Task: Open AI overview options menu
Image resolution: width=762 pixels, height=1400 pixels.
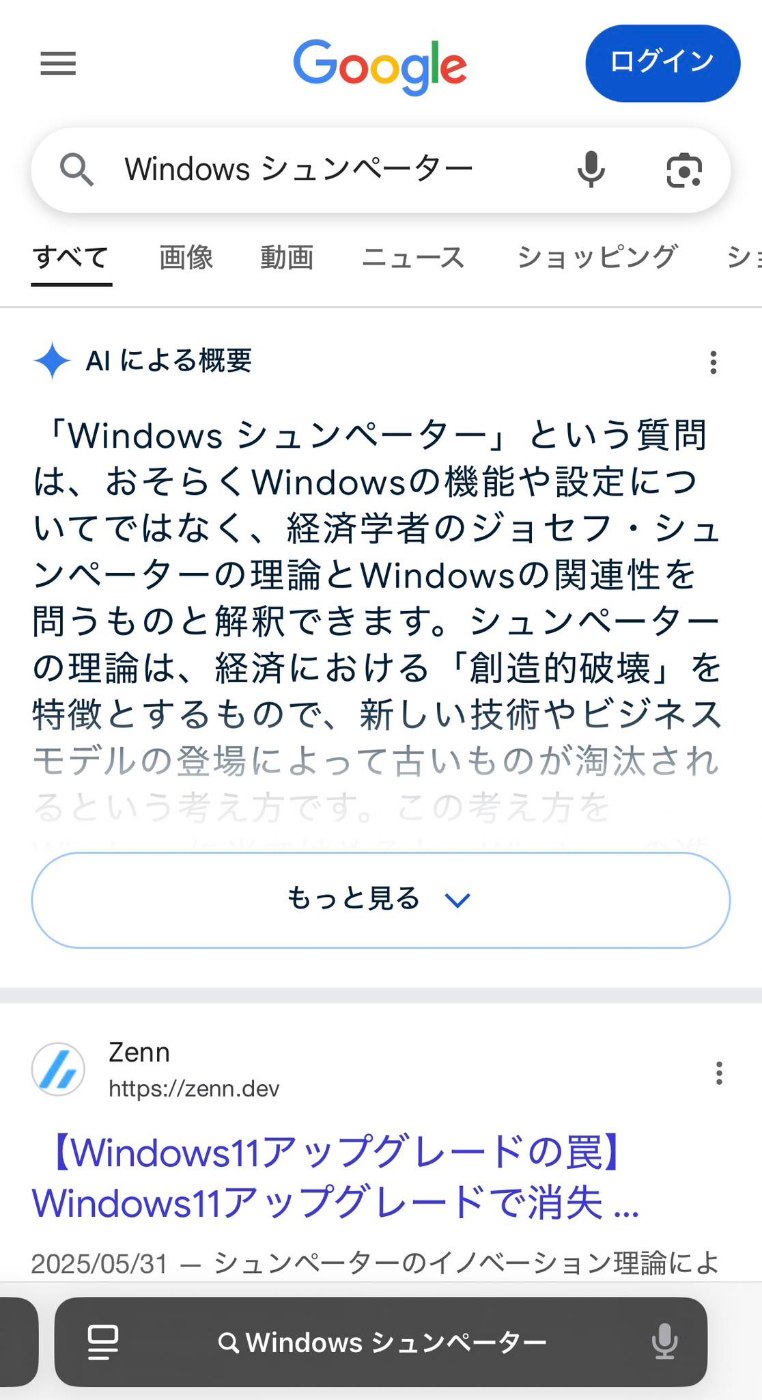Action: click(713, 362)
